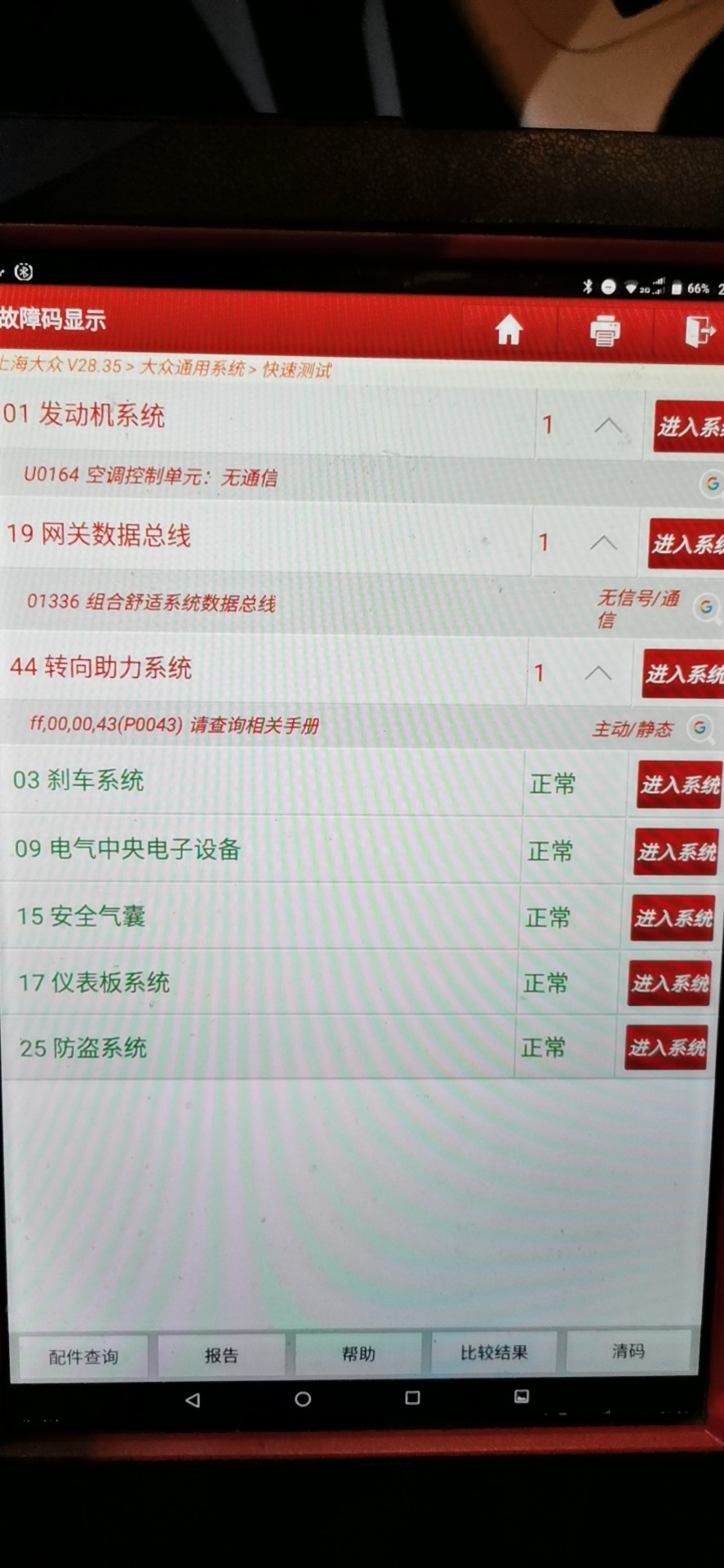The image size is (724, 1568).
Task: Search fault 01336 on Google
Action: tap(706, 607)
